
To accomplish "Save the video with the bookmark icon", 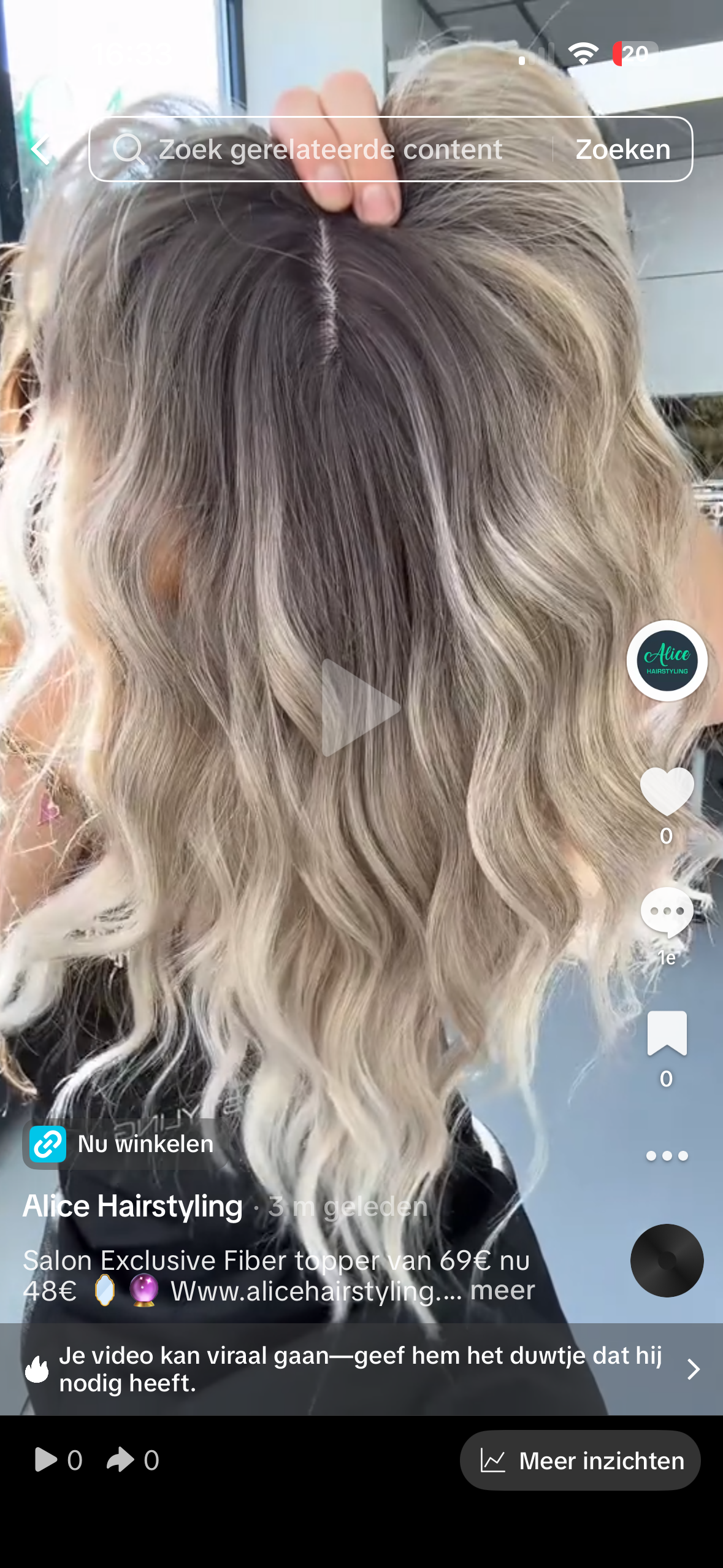I will pos(667,1033).
